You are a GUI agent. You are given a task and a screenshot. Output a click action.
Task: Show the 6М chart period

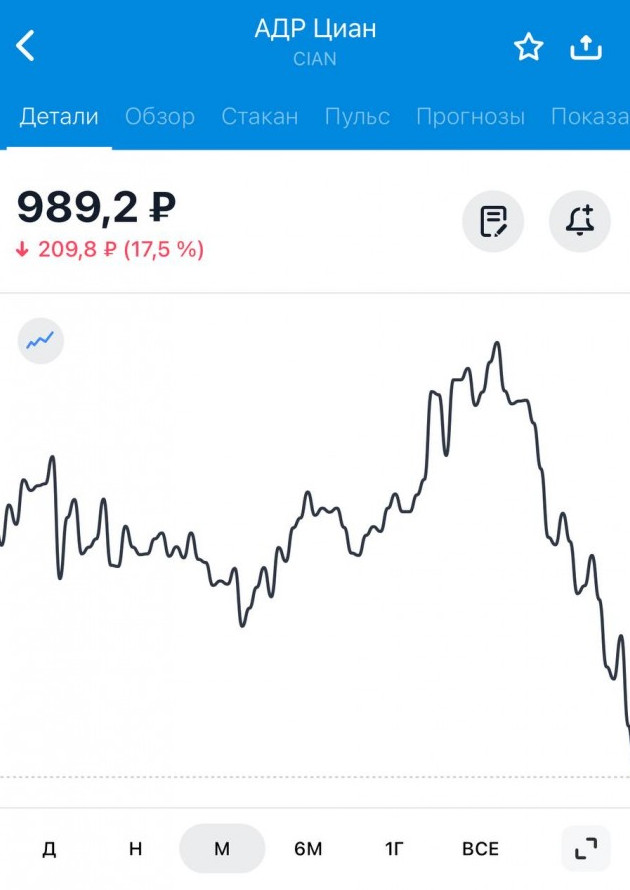tap(308, 849)
